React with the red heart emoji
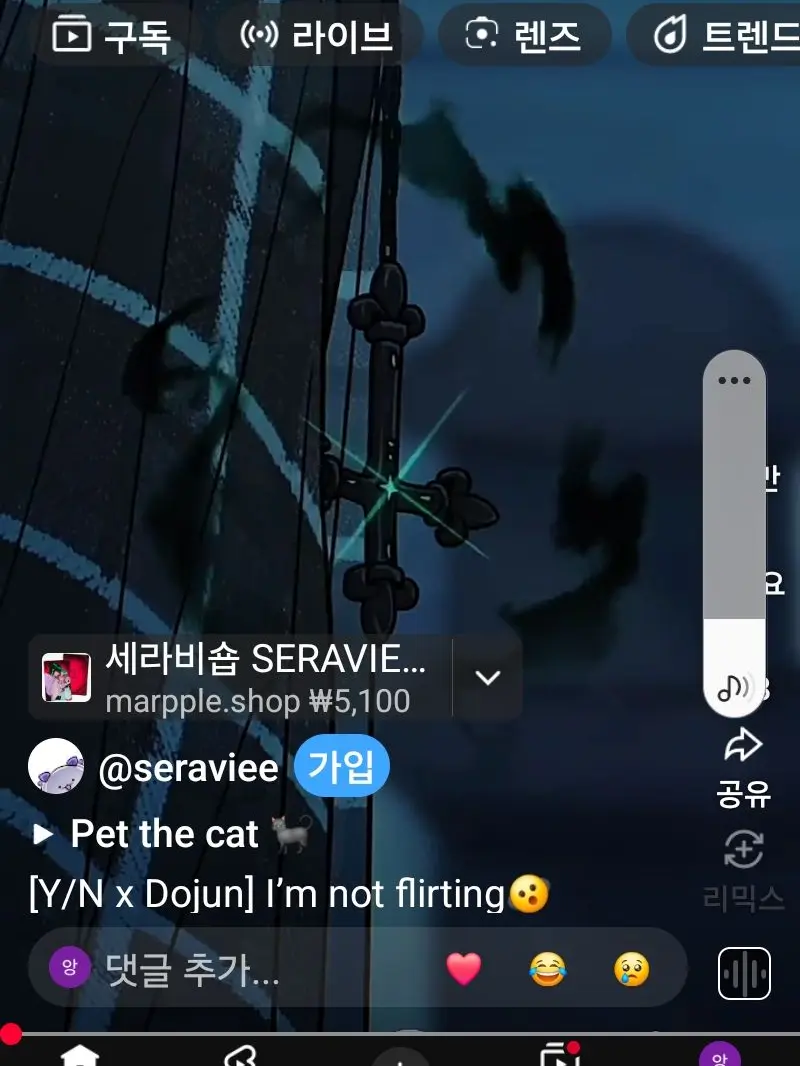The width and height of the screenshot is (800, 1066). 463,969
